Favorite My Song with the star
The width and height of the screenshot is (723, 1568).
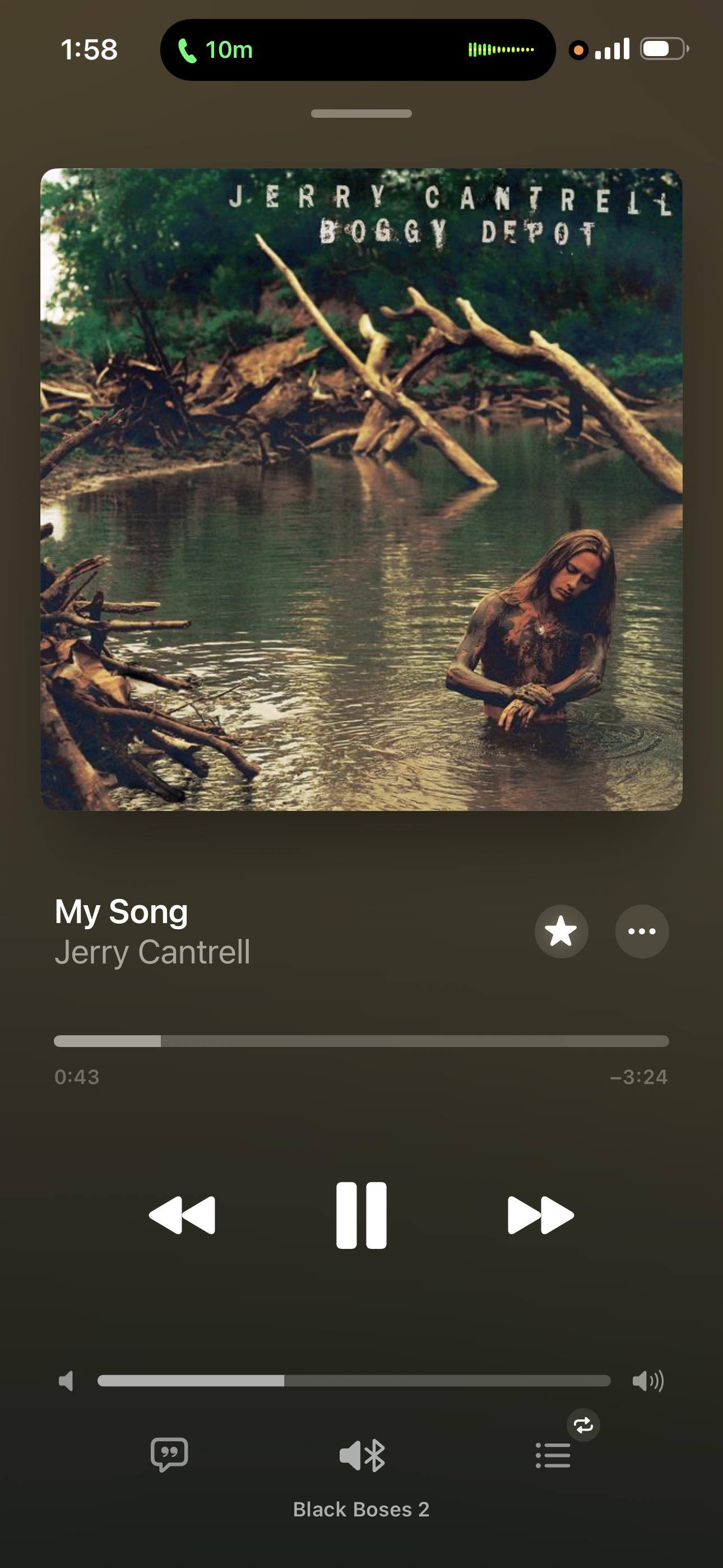561,931
